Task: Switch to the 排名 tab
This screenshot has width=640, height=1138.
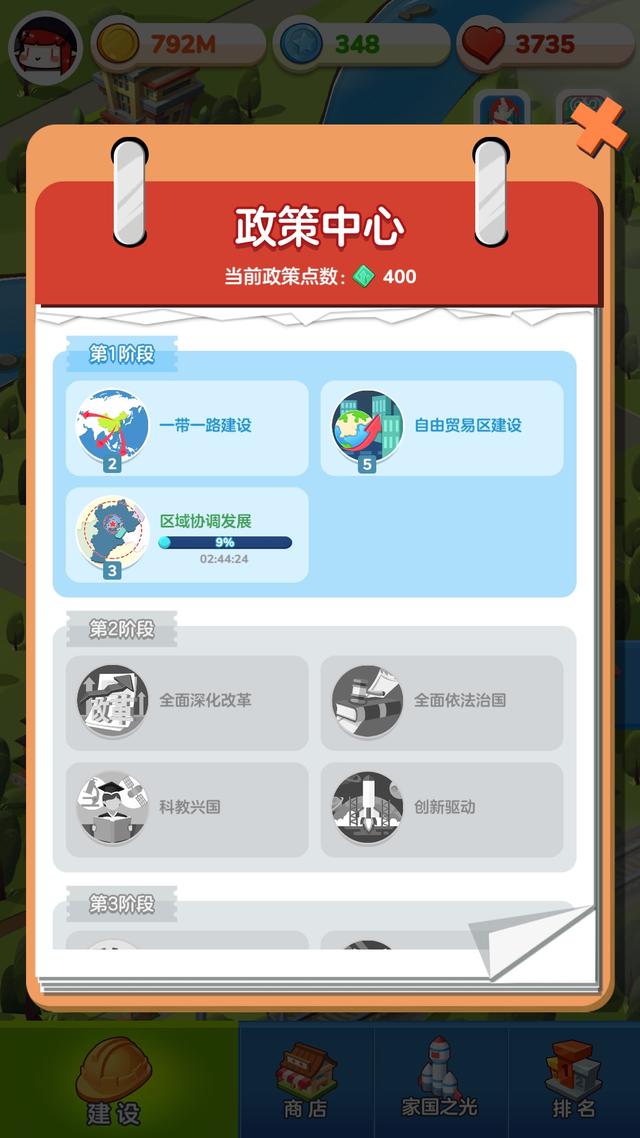Action: tap(574, 1082)
